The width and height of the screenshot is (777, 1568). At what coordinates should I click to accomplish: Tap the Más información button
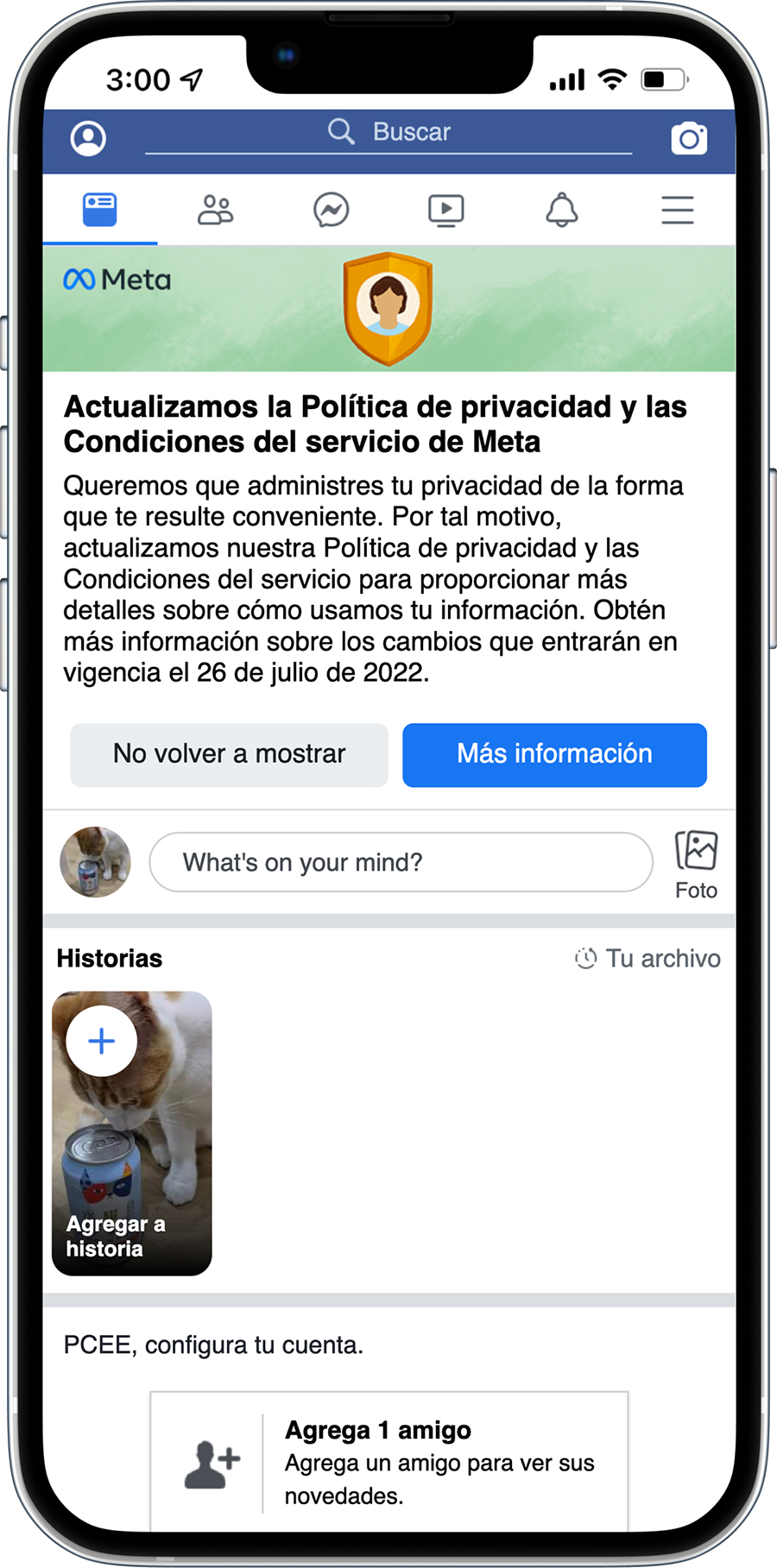click(554, 754)
